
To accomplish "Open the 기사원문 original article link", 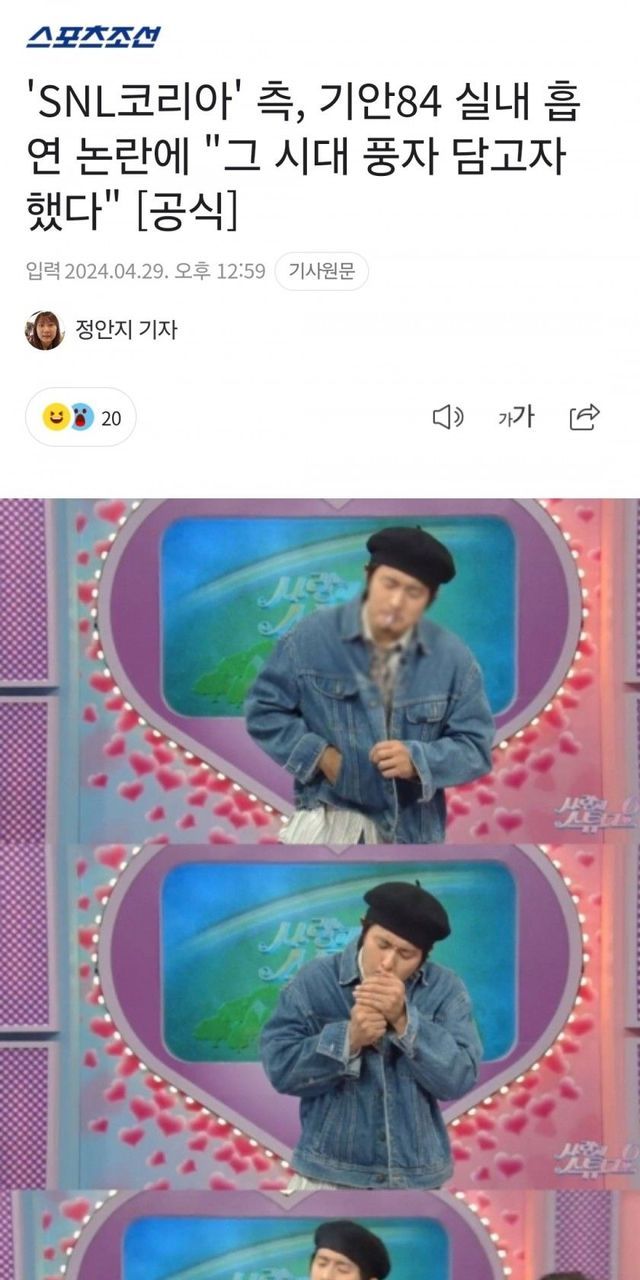I will tap(321, 271).
